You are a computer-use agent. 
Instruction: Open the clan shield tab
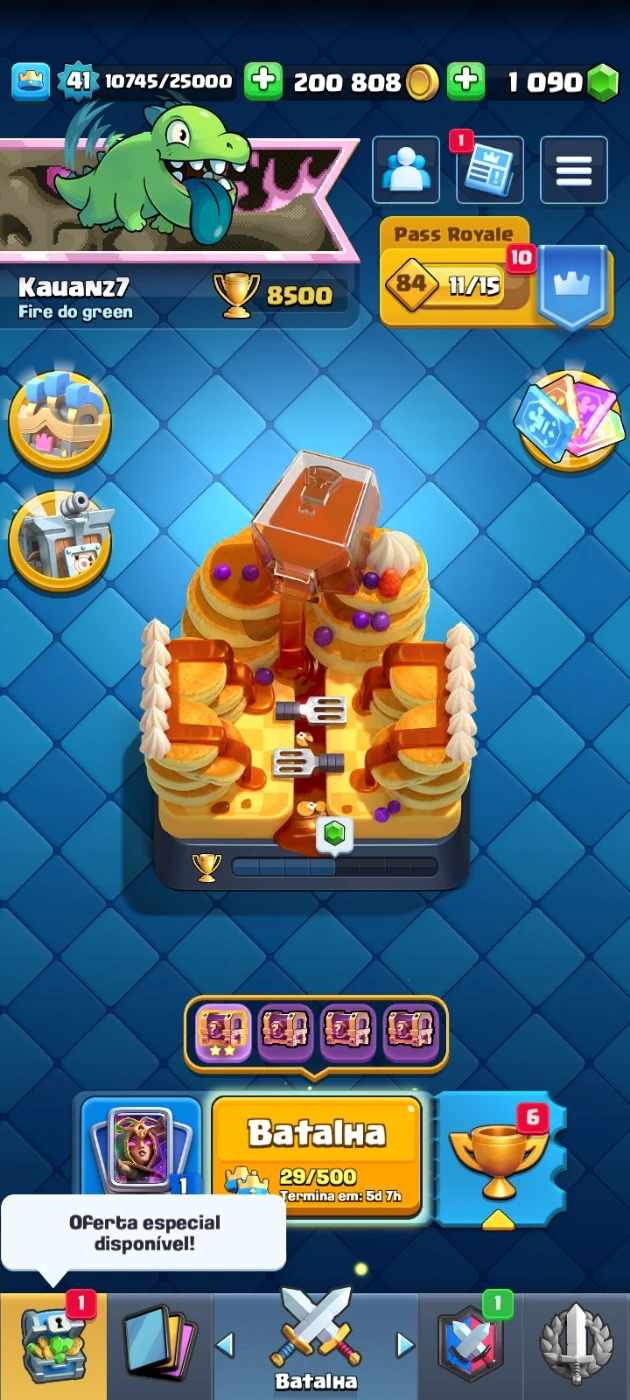click(x=470, y=1346)
